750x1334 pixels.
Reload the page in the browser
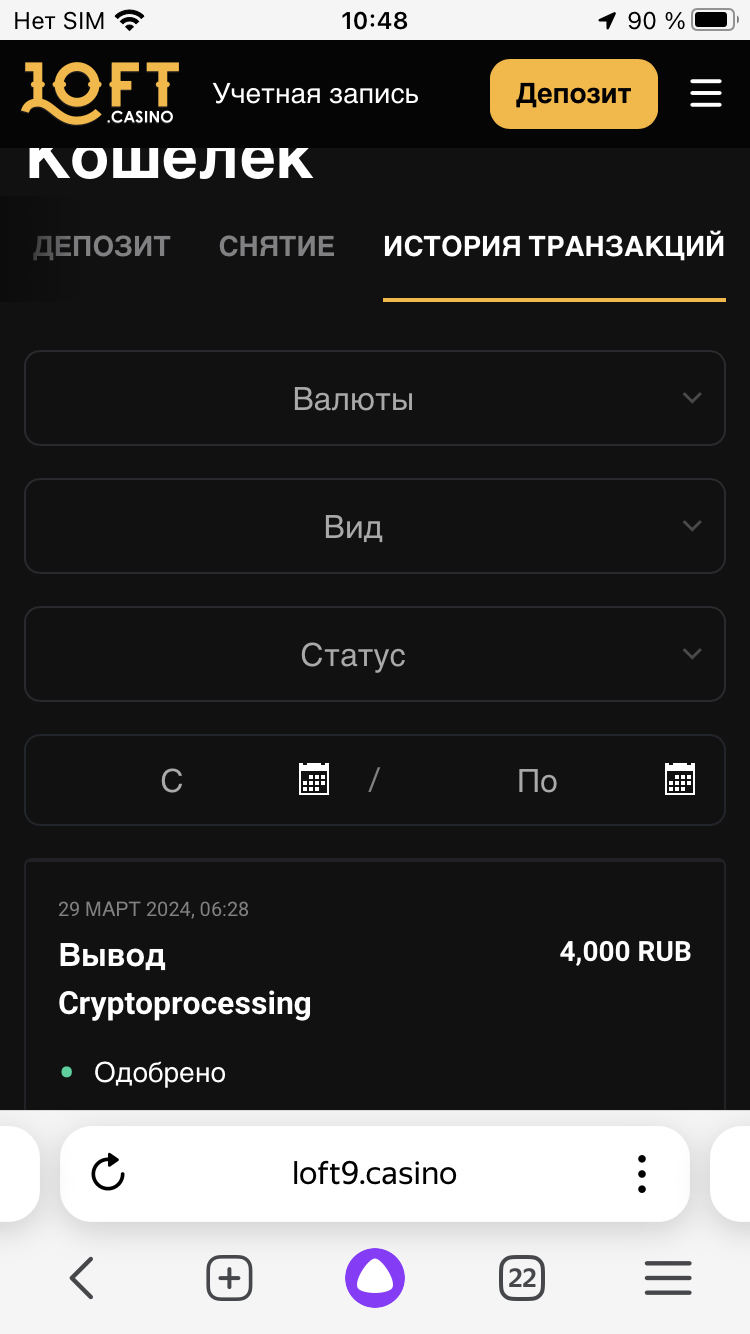108,1172
